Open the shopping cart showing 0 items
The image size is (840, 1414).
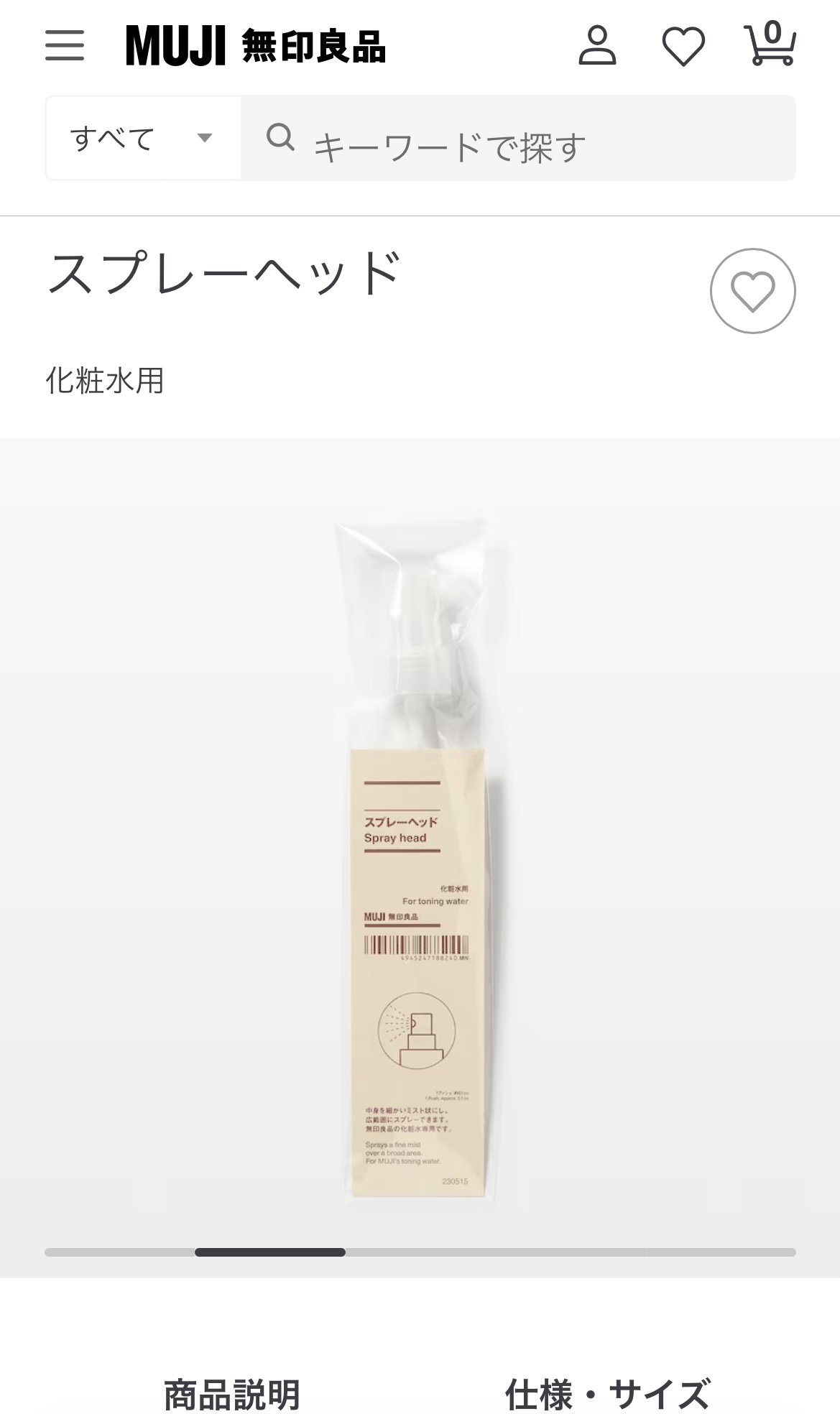(770, 45)
